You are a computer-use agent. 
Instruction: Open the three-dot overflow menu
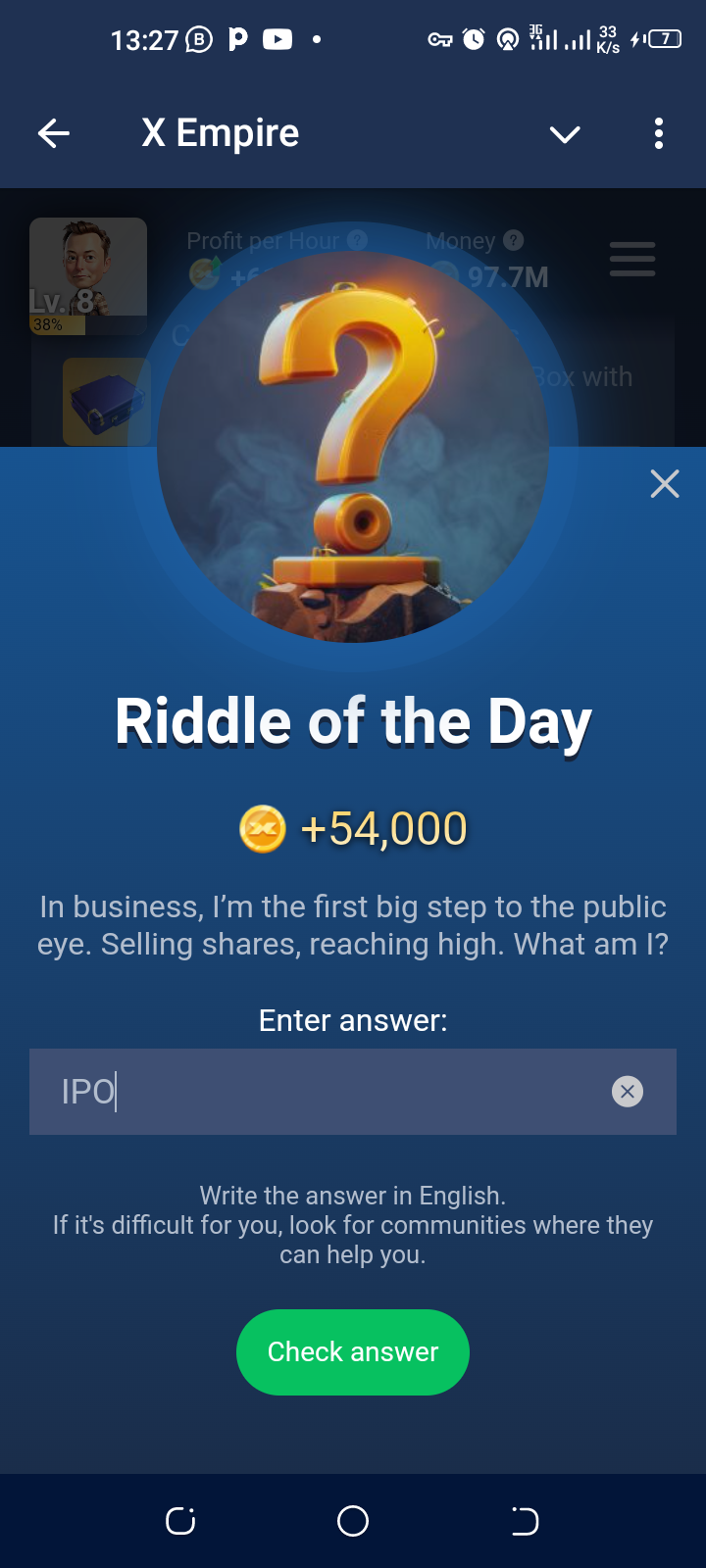click(x=659, y=133)
